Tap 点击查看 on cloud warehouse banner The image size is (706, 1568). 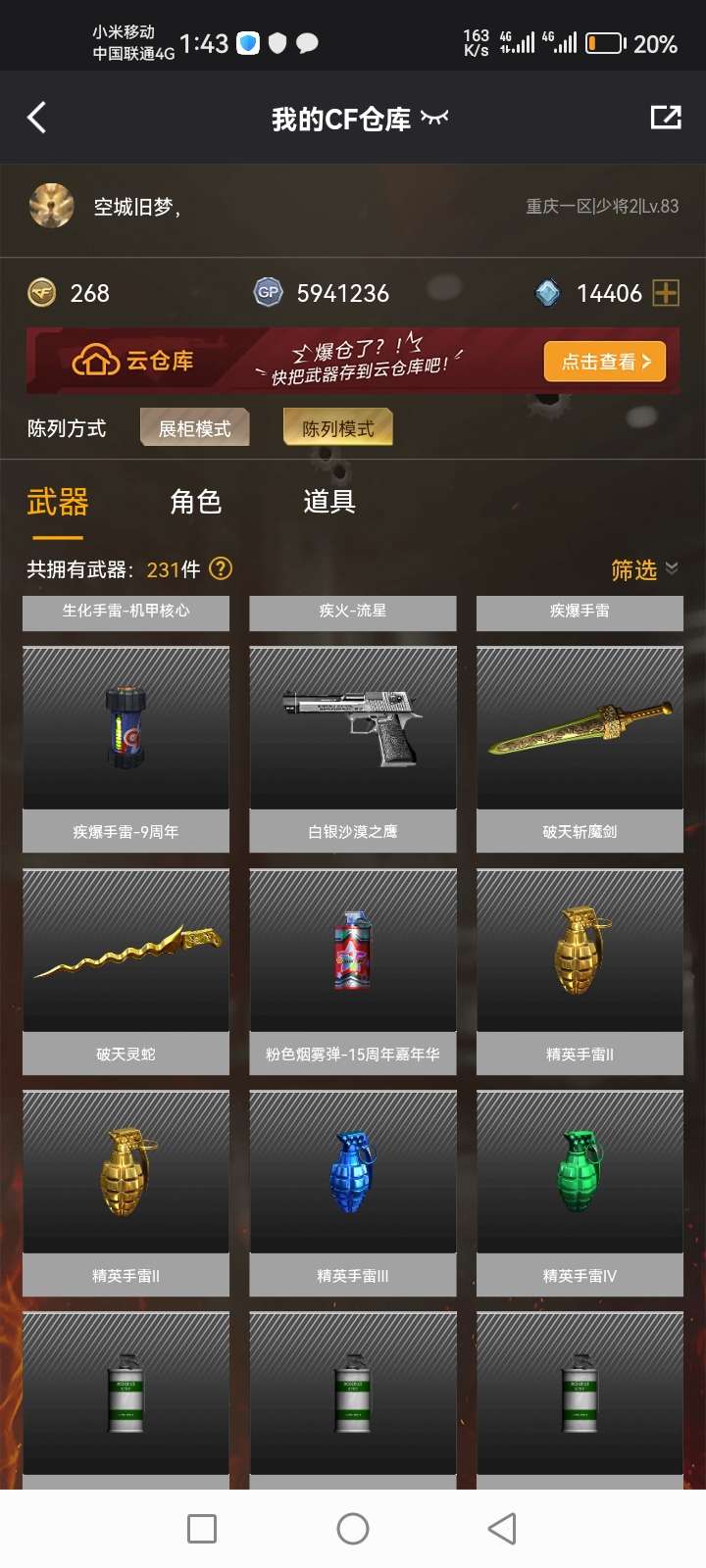tap(605, 362)
